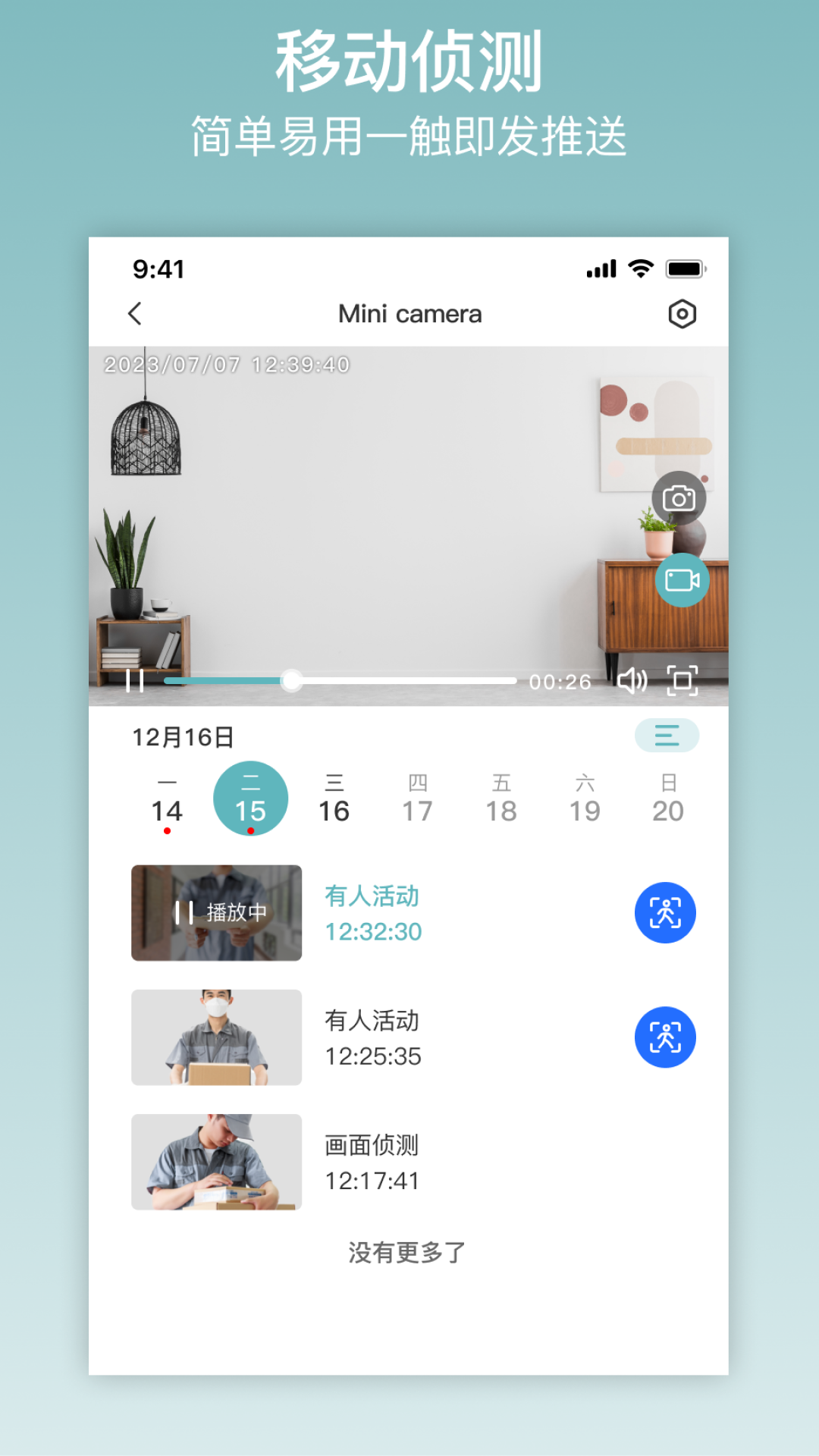Viewport: 819px width, 1456px height.
Task: Click the 播放中 event thumbnail
Action: click(x=217, y=912)
